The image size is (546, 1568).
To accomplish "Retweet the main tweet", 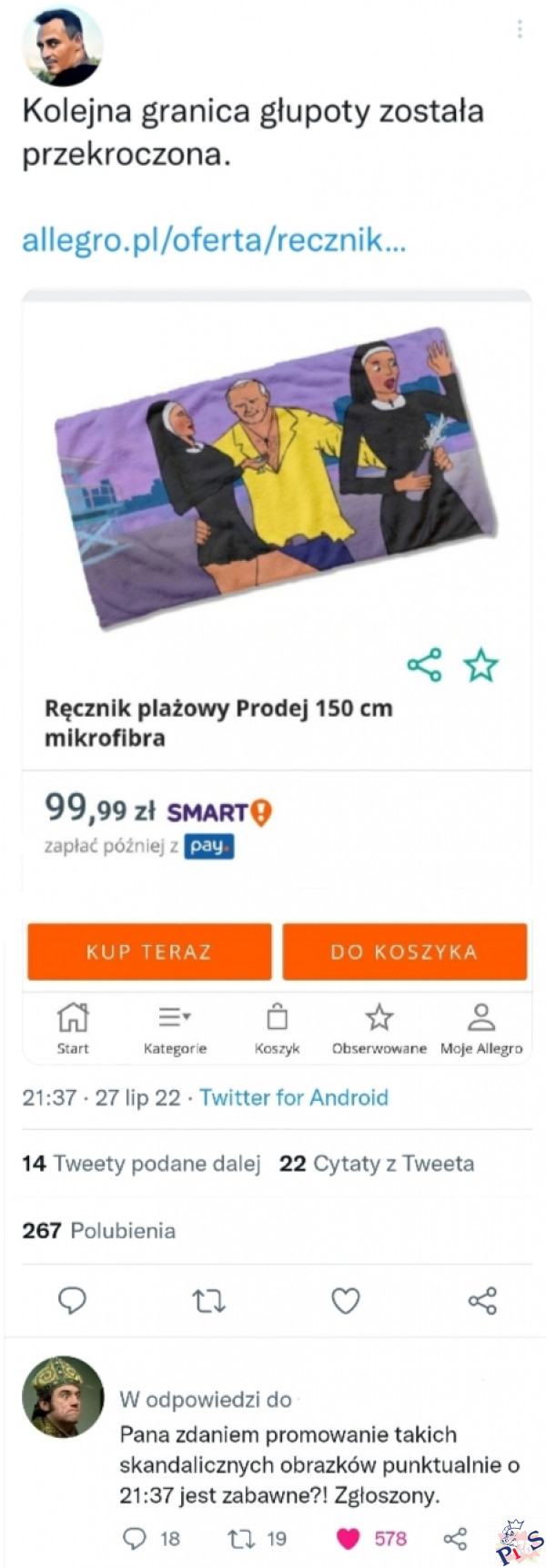I will pyautogui.click(x=209, y=1301).
